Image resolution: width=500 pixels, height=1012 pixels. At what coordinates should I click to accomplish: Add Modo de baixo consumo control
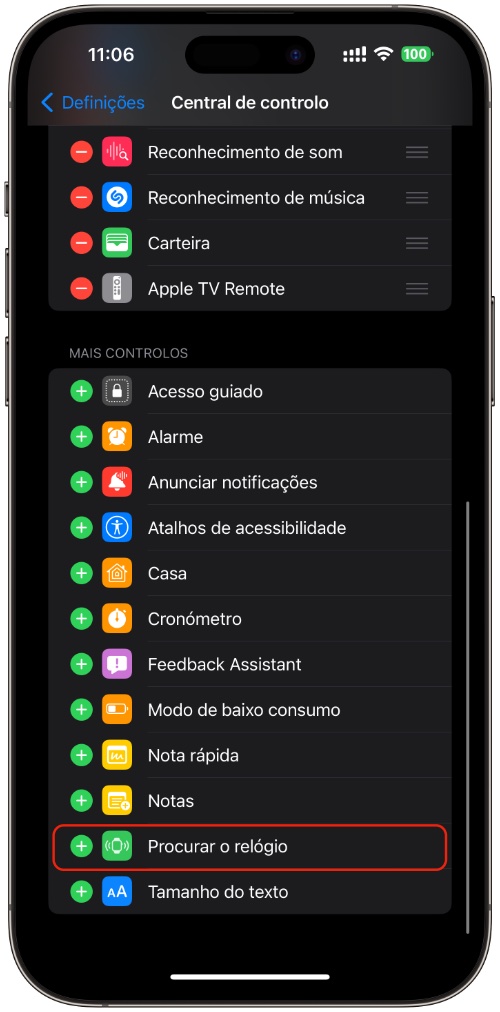tap(81, 710)
